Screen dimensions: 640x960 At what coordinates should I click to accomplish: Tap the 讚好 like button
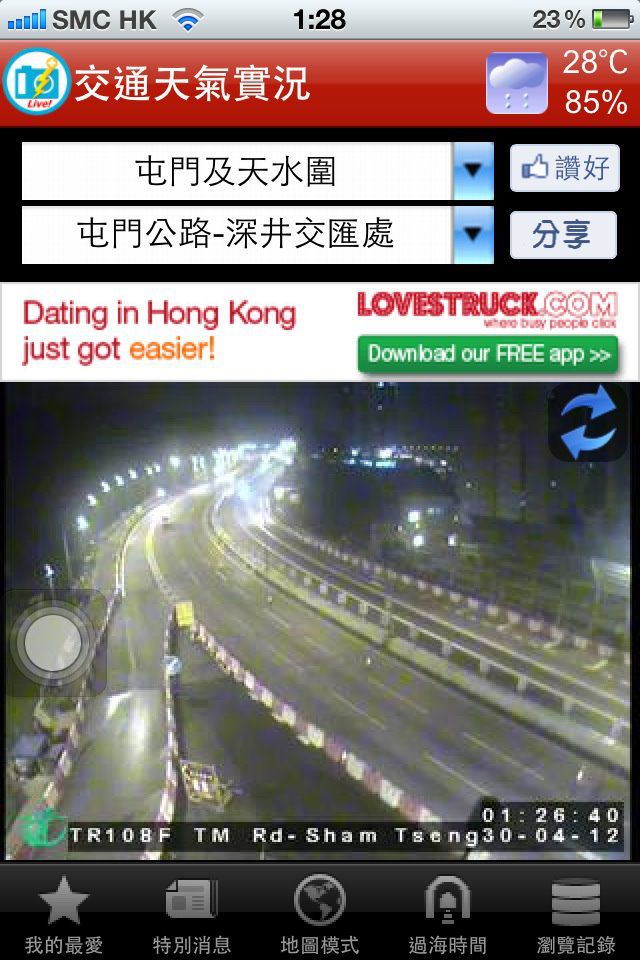[564, 168]
